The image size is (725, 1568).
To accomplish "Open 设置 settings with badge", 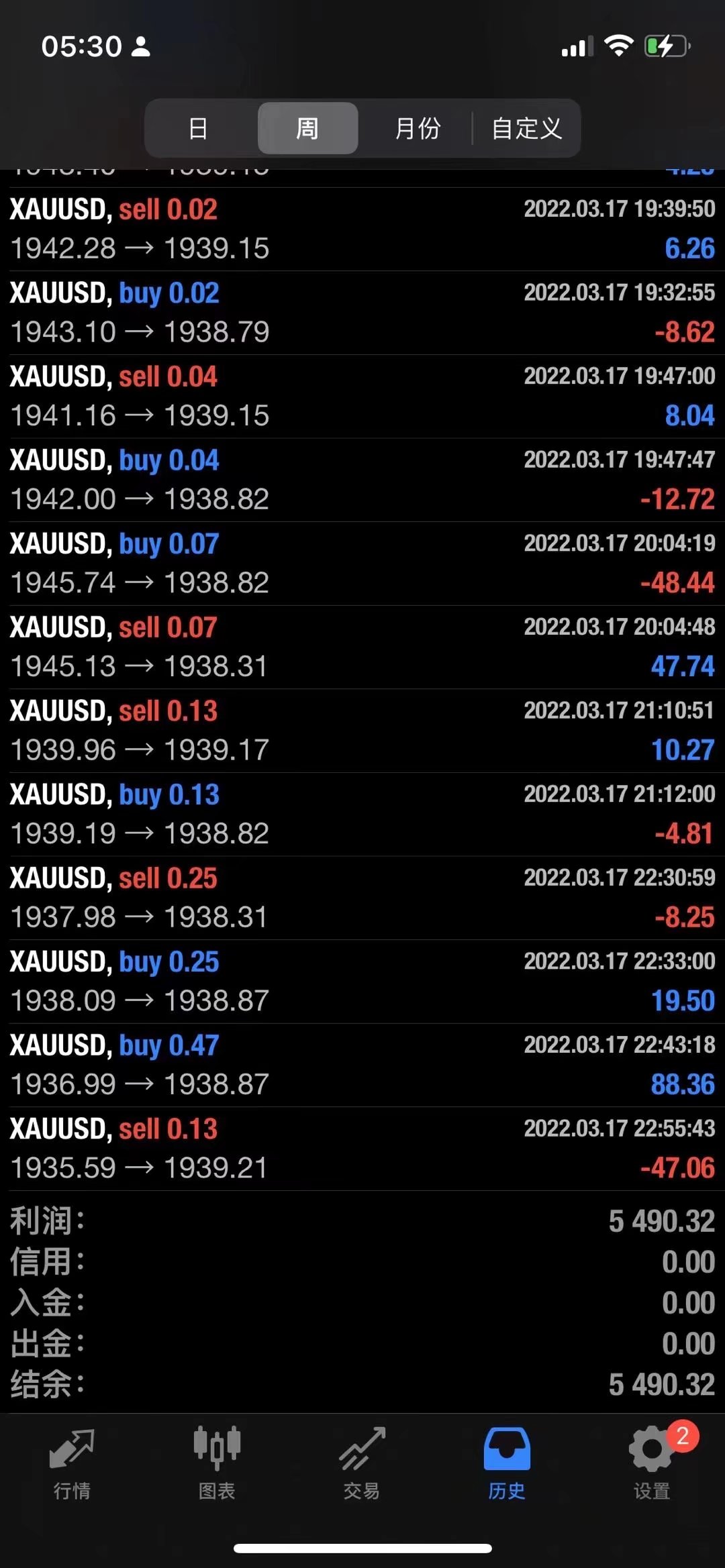I will 652,1463.
